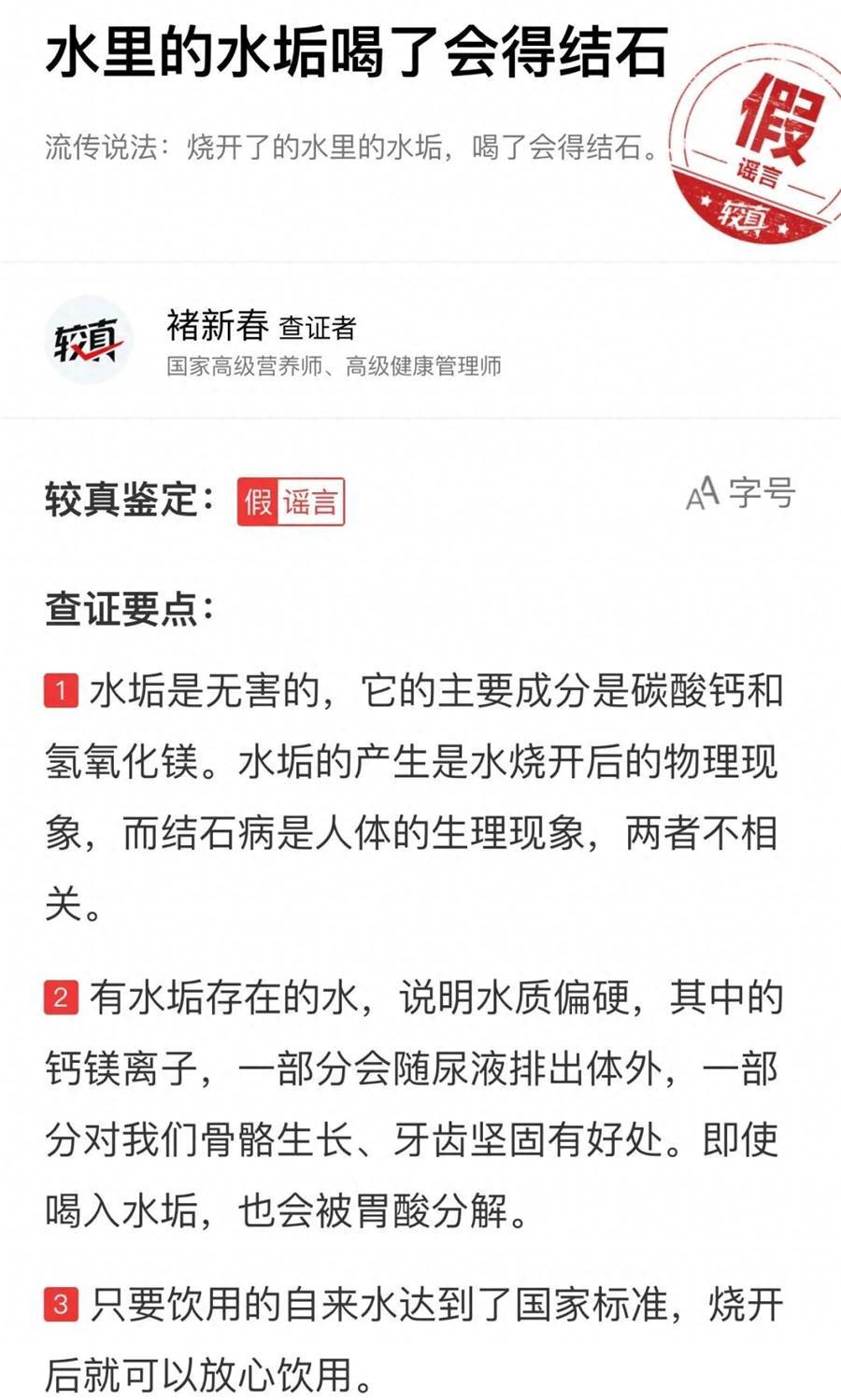The image size is (841, 1400).
Task: Open verifier 褚新春's profile
Action: coord(217,324)
